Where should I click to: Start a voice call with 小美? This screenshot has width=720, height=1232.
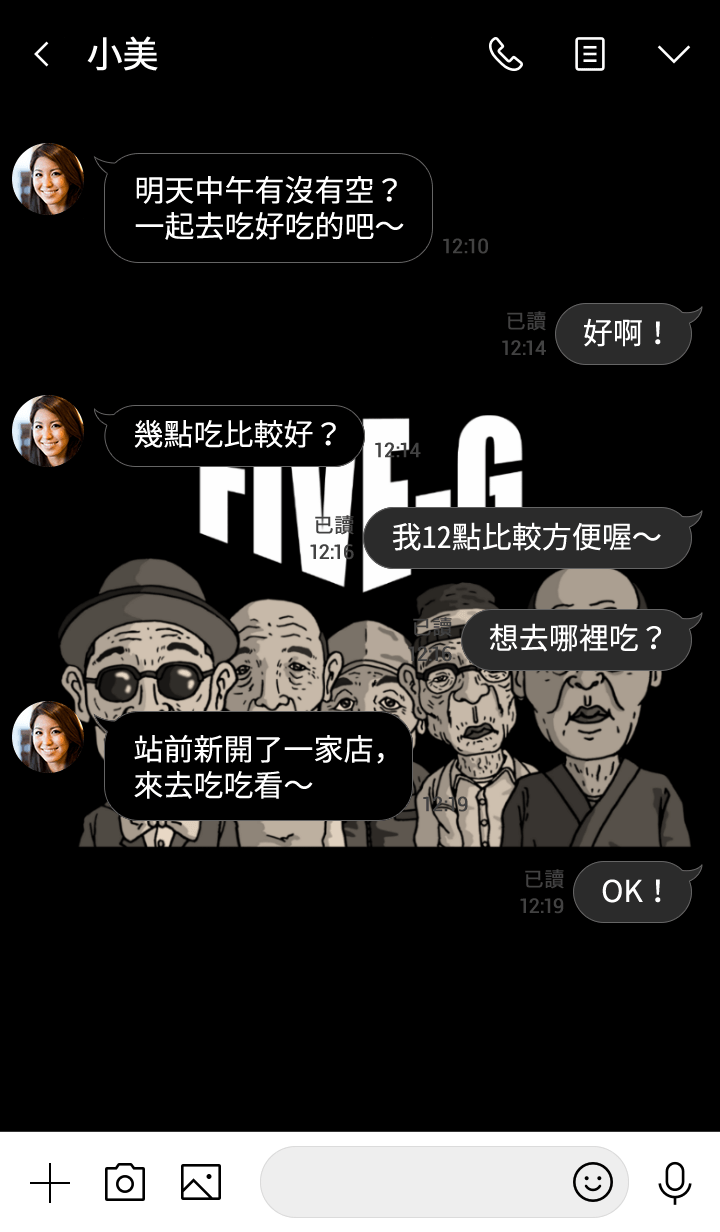(x=505, y=54)
